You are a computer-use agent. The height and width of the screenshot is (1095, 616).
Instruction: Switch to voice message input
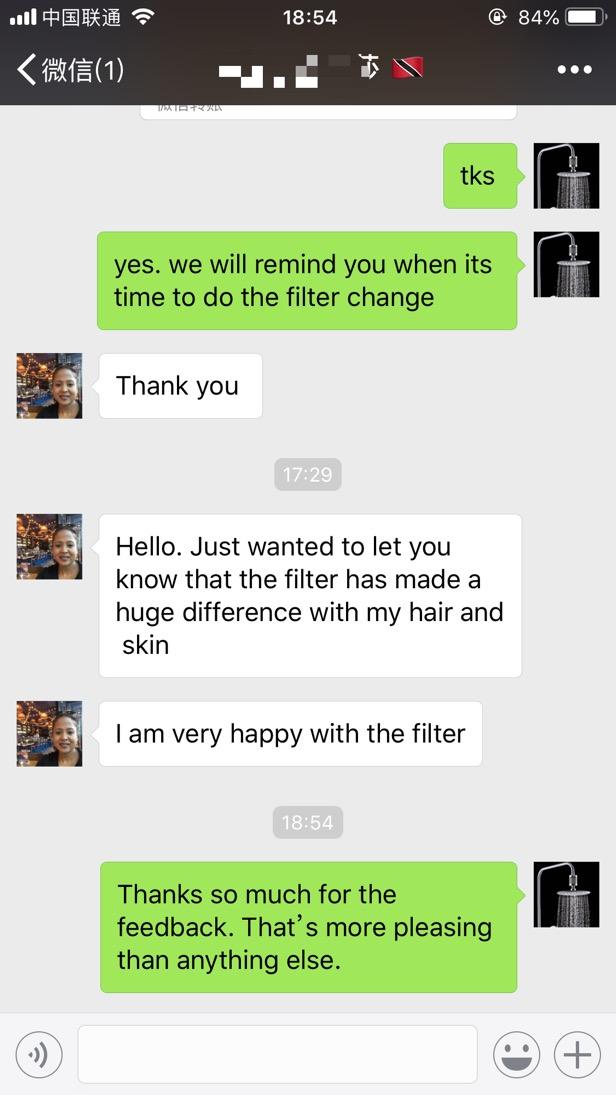point(39,1054)
